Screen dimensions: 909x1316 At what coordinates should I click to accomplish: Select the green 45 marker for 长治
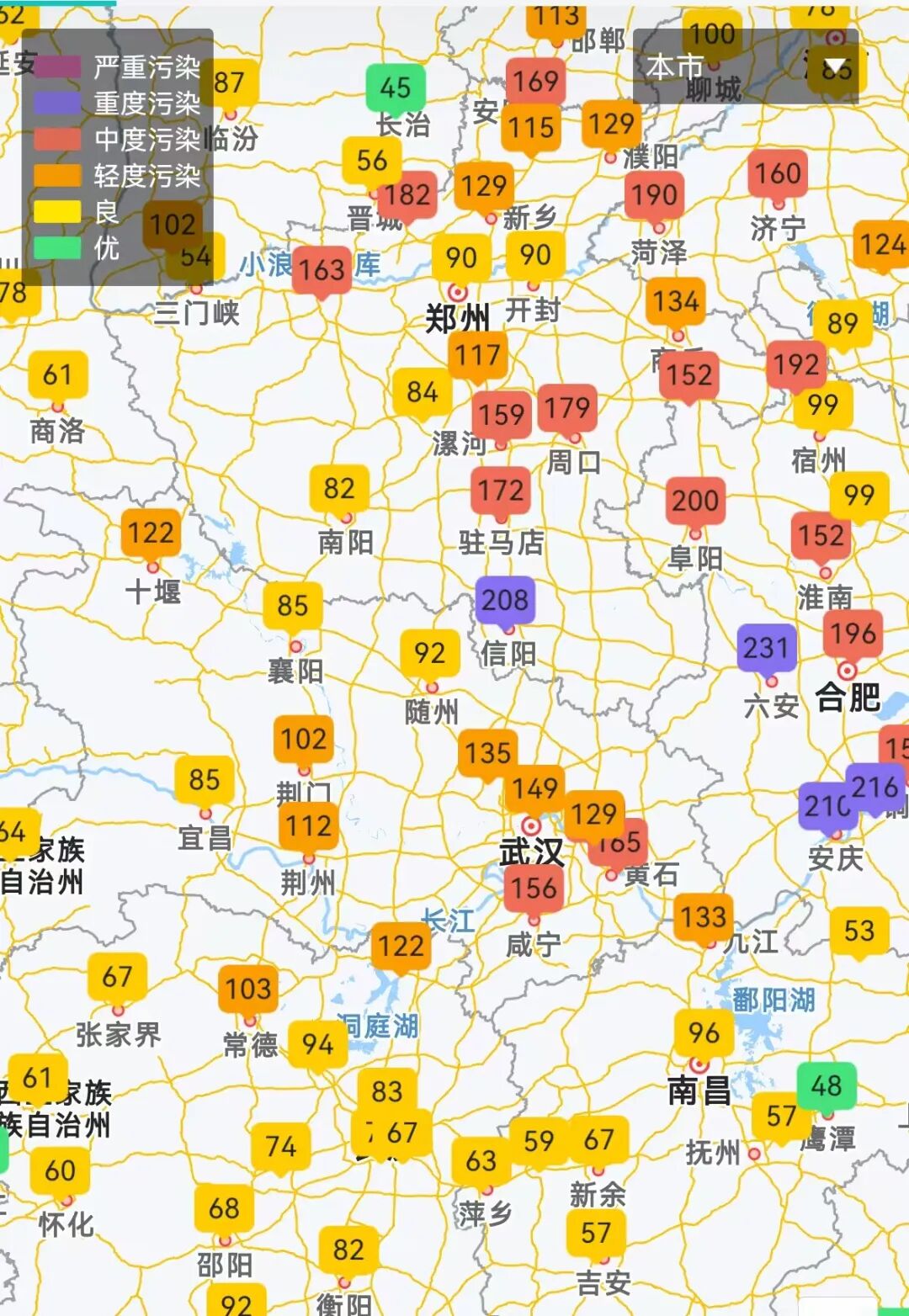pos(395,88)
